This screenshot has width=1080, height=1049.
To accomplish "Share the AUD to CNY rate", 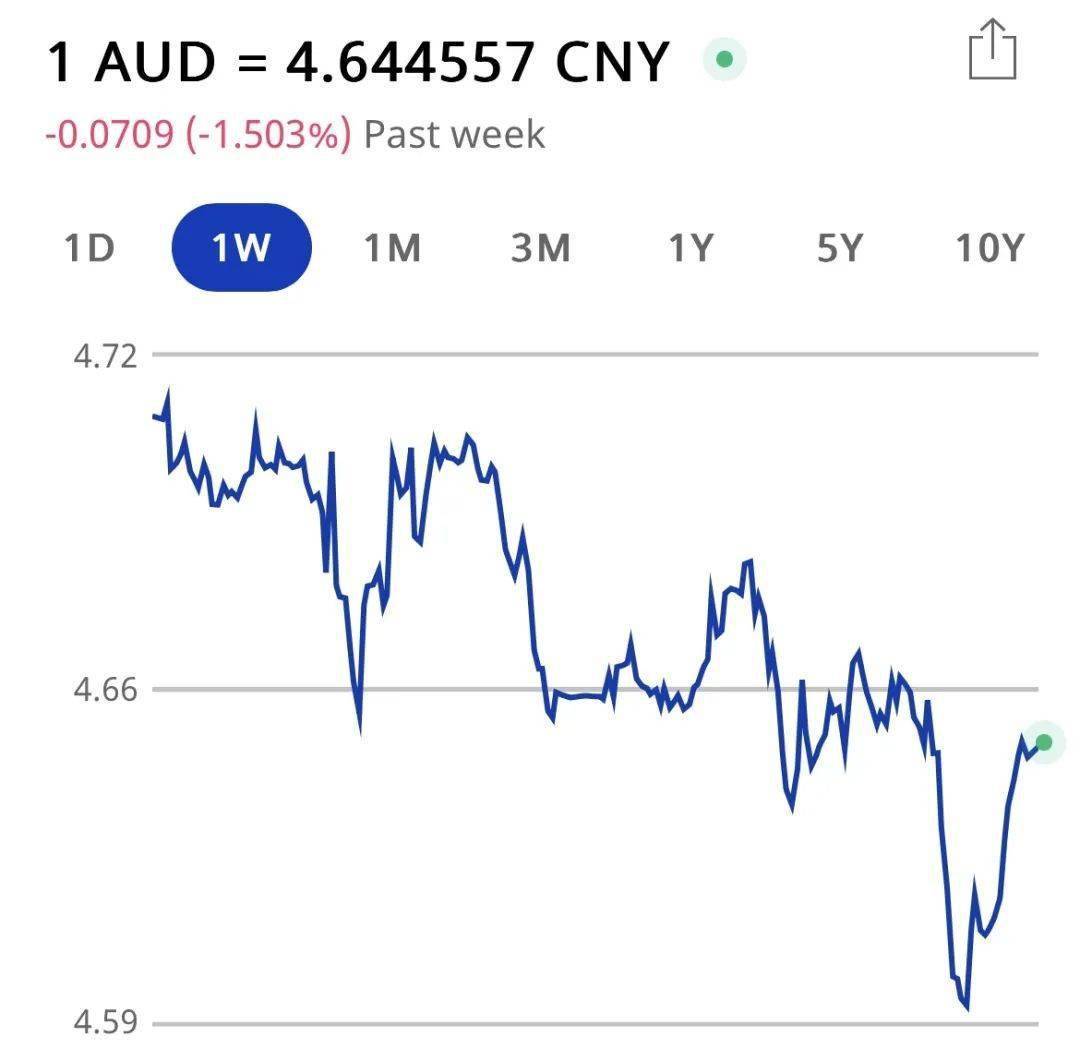I will (x=992, y=49).
